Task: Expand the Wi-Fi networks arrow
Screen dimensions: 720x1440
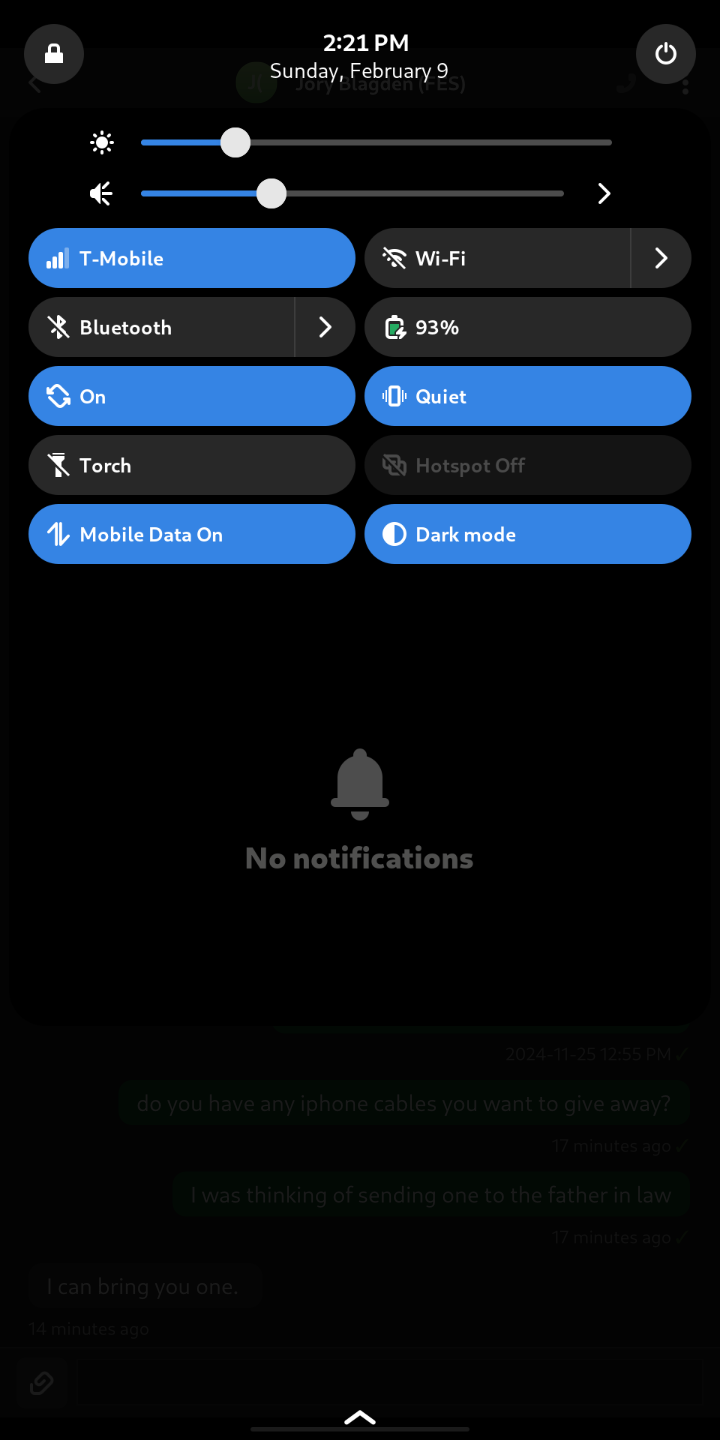Action: (661, 258)
